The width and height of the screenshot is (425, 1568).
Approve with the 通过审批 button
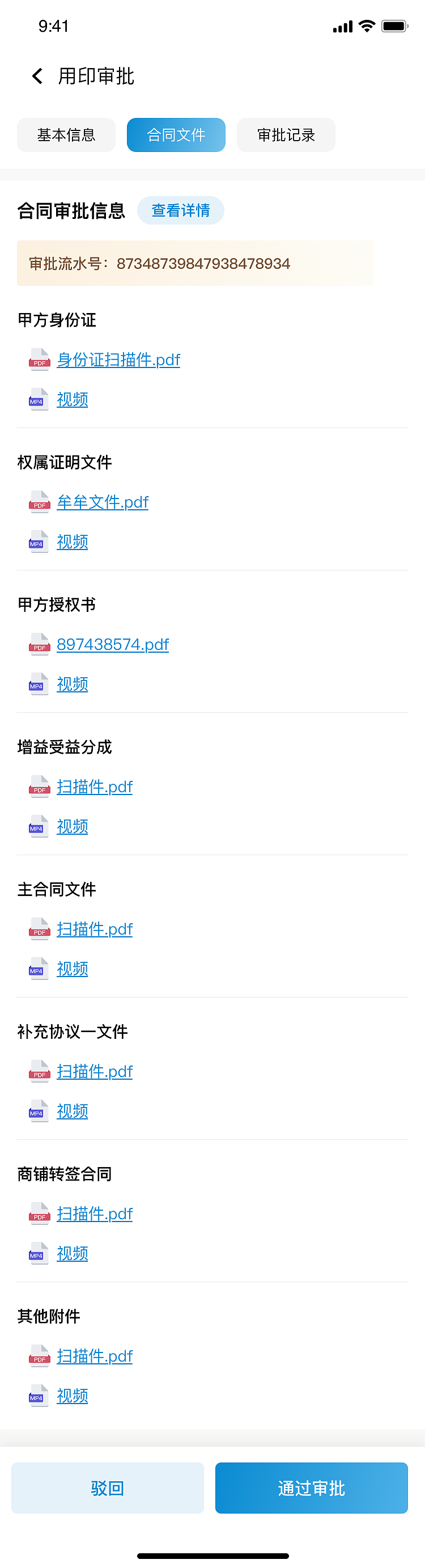311,1488
